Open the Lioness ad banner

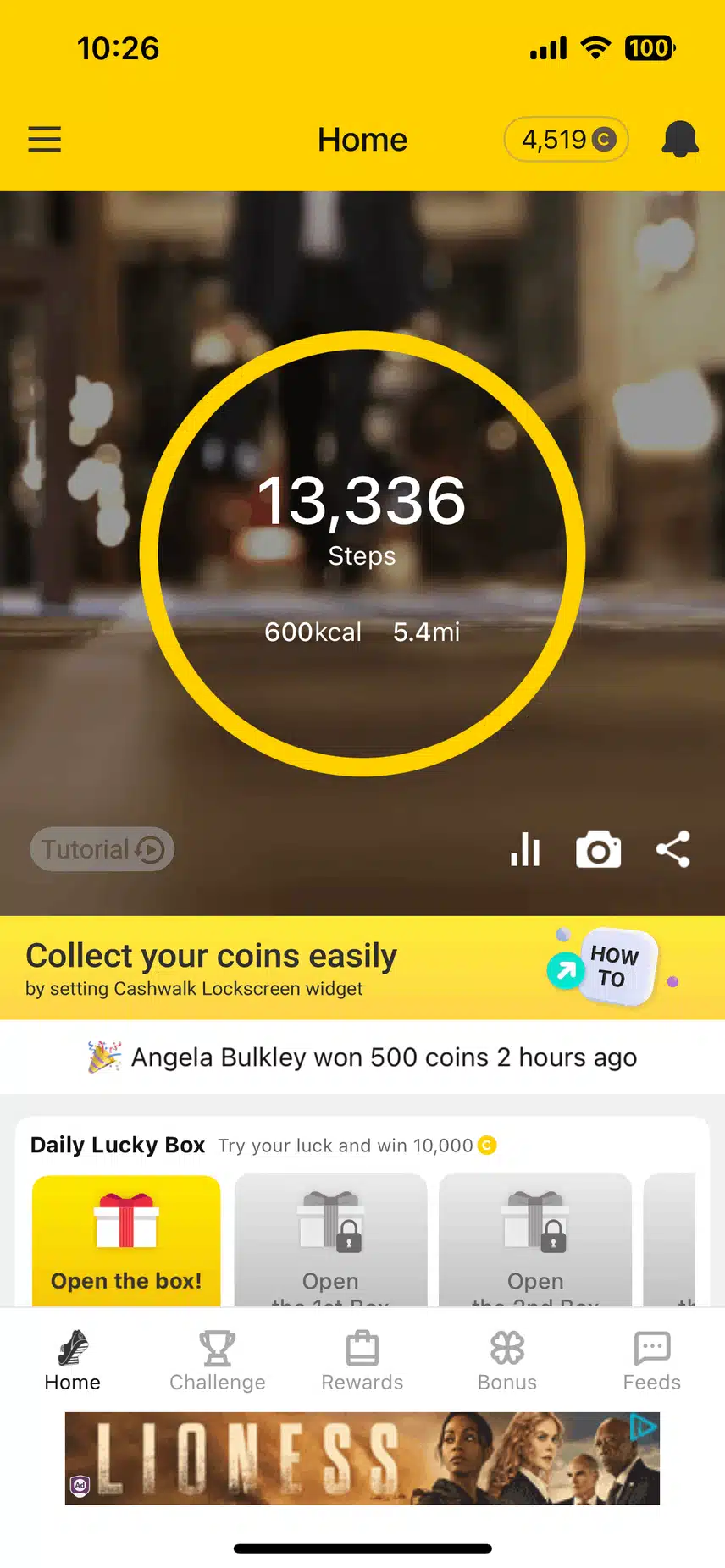tap(362, 1458)
